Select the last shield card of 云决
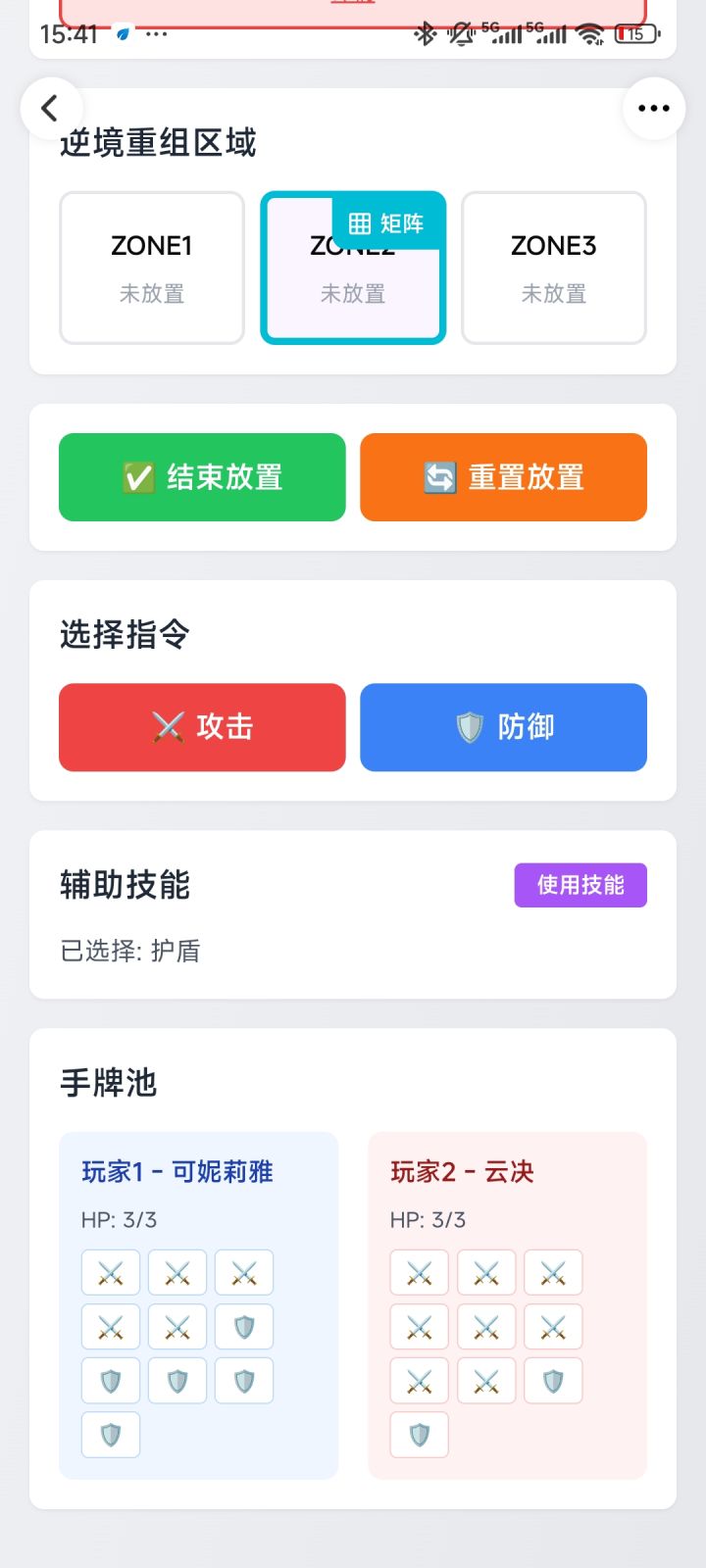The image size is (706, 1568). (x=419, y=1435)
